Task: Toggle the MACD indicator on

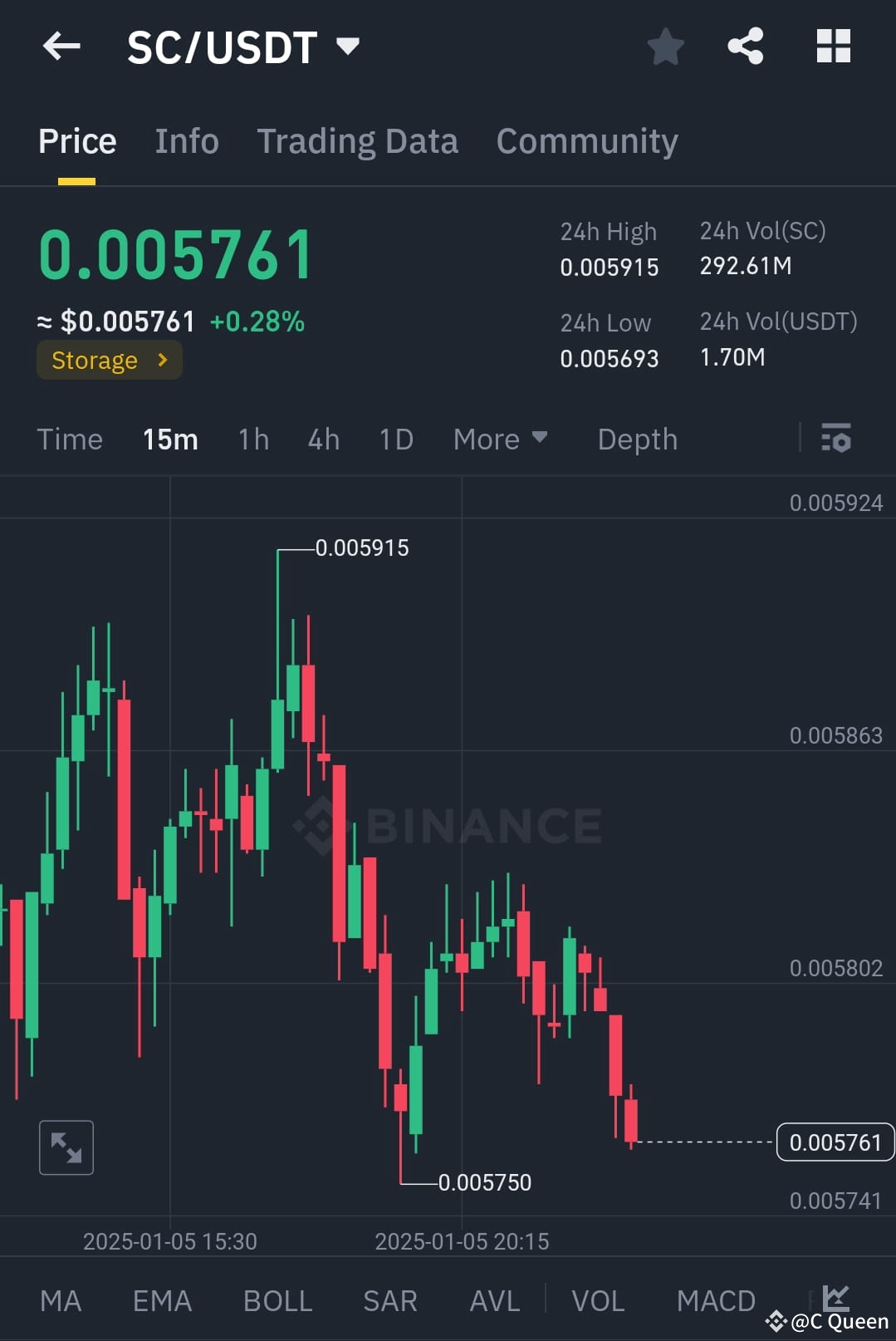Action: click(x=716, y=1300)
